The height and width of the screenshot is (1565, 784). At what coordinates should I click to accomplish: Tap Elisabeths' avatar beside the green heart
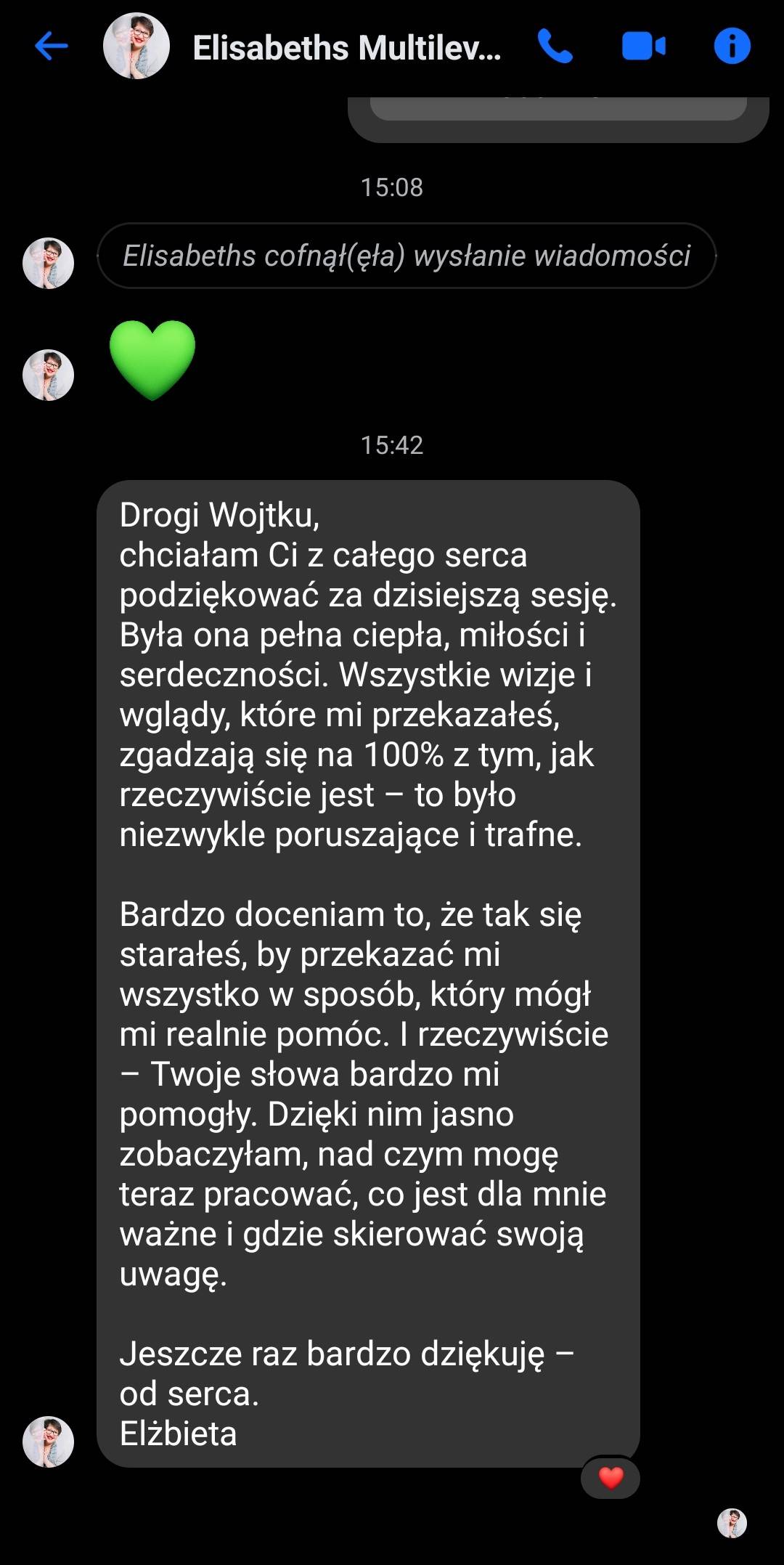(49, 375)
